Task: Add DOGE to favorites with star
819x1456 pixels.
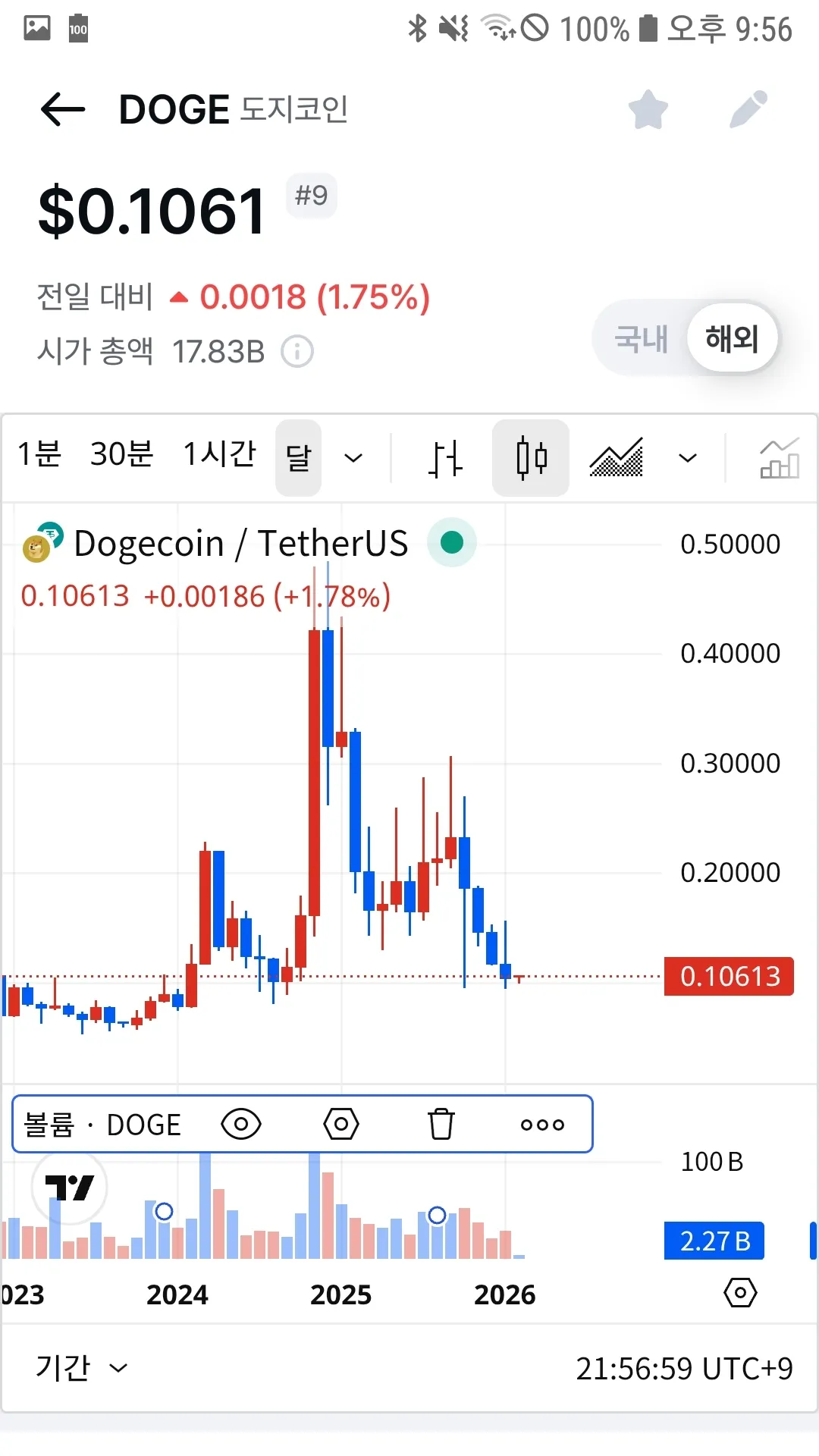Action: 648,110
